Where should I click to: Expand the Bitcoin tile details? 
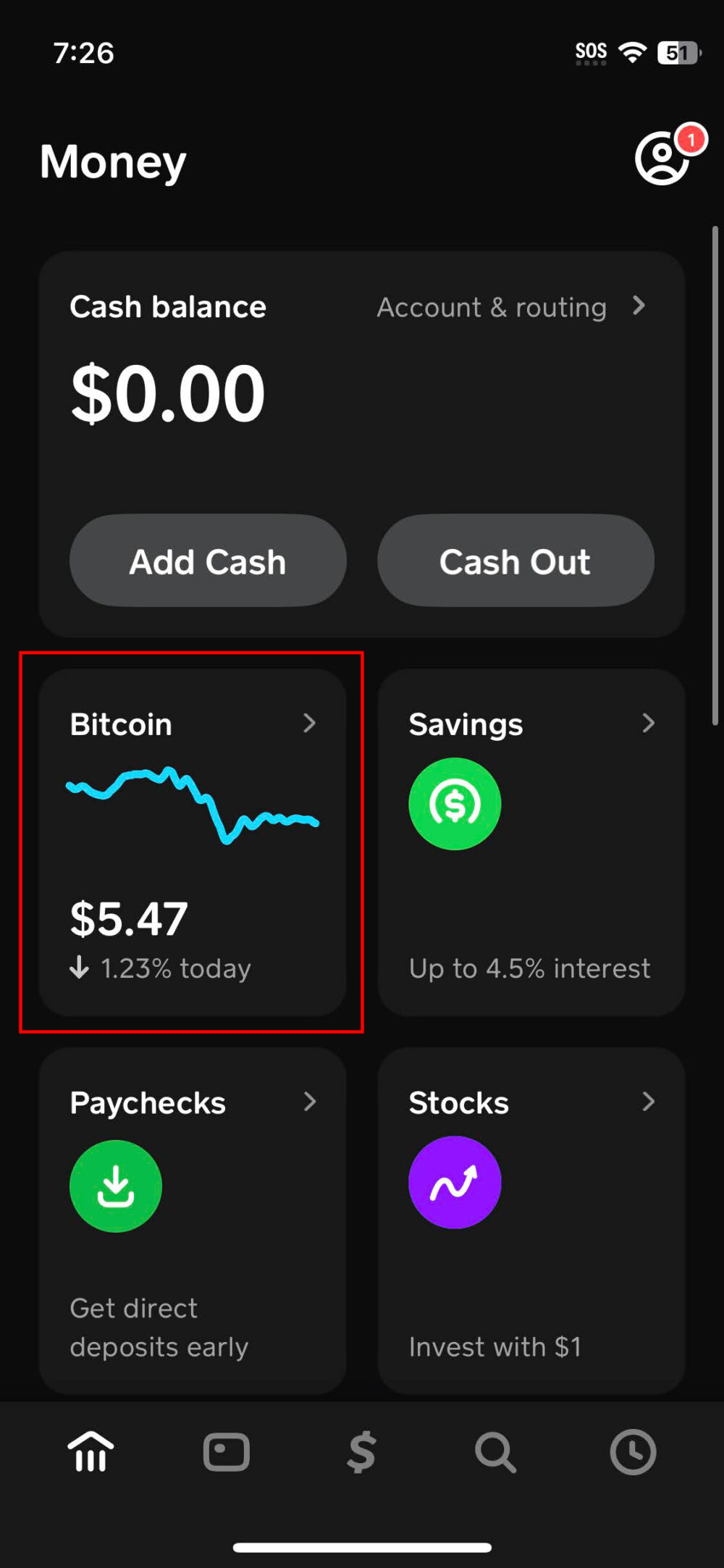tap(311, 723)
